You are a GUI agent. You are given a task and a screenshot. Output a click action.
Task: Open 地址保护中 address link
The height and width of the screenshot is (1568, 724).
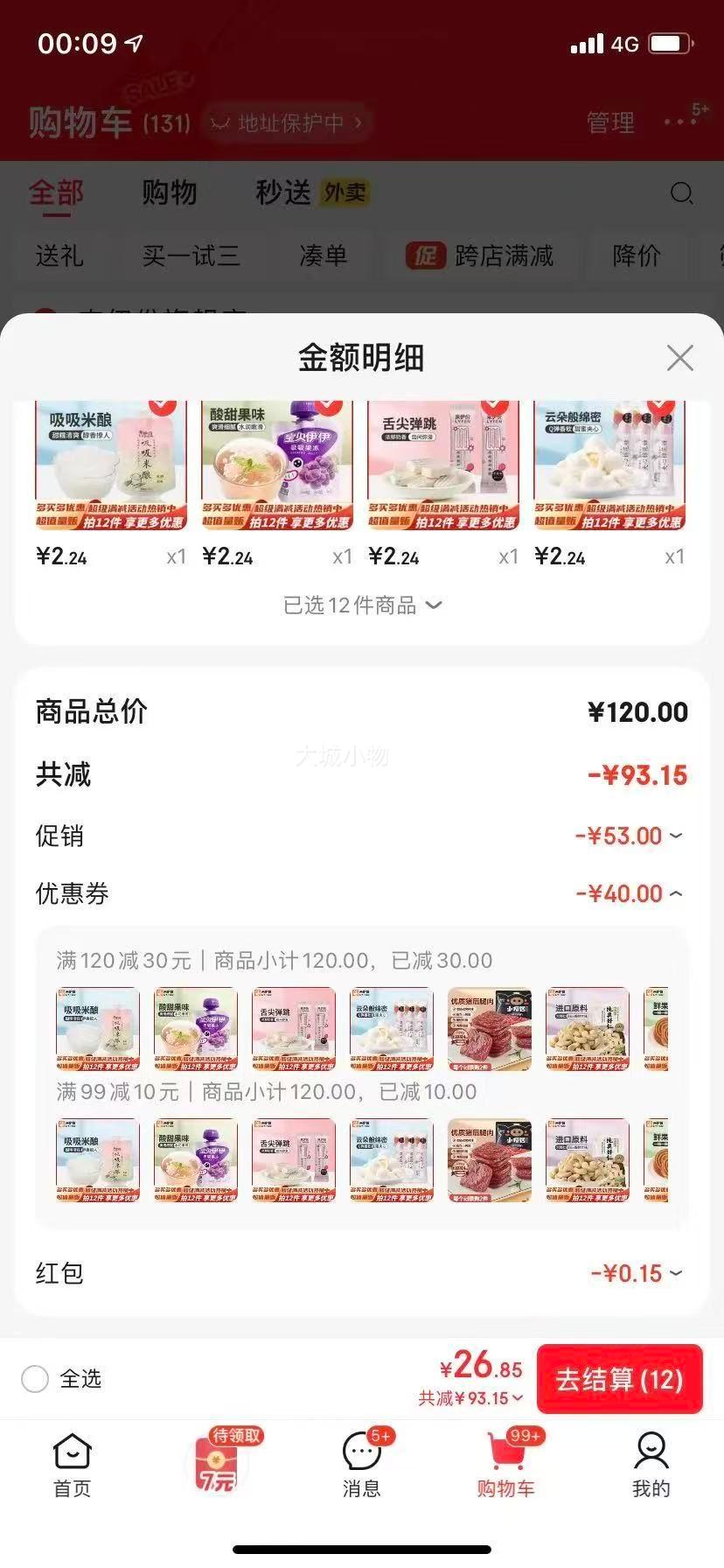click(x=289, y=122)
